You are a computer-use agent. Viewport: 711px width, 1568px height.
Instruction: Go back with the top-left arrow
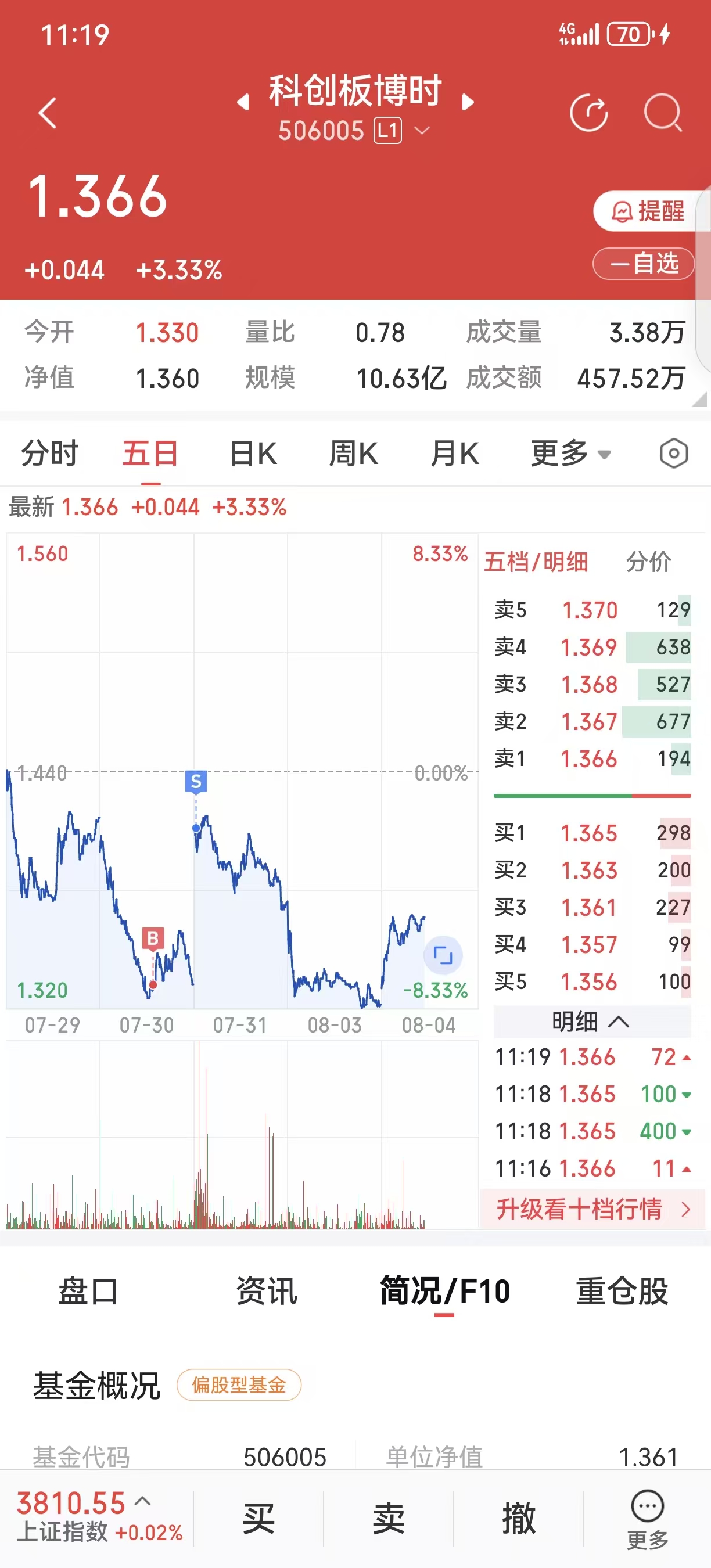[x=48, y=113]
